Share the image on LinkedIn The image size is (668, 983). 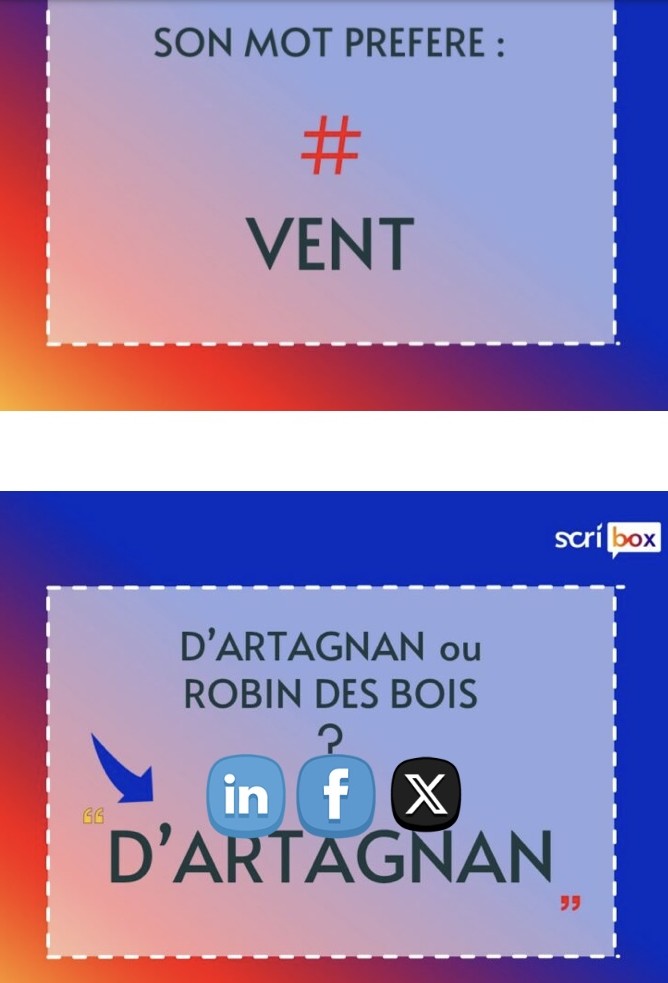pos(246,796)
